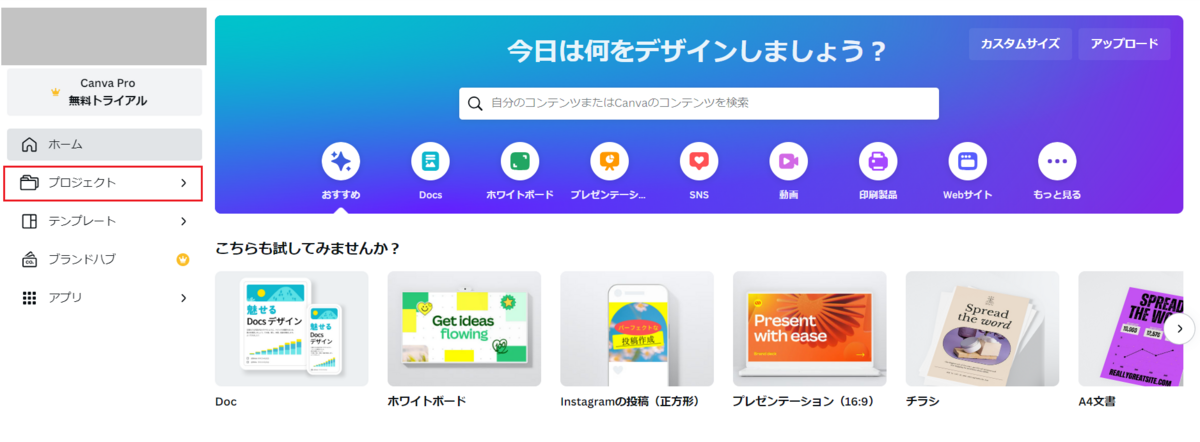Viewport: 1200px width, 442px height.
Task: Tap the Canva search field
Action: (700, 103)
